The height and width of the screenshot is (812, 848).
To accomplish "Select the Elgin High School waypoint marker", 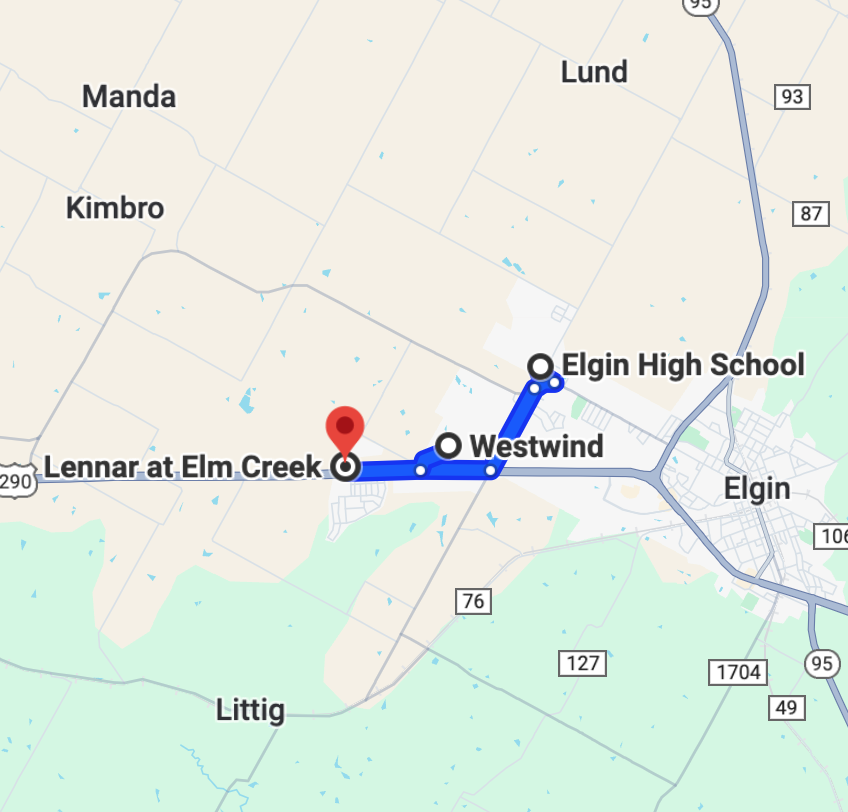I will (540, 365).
